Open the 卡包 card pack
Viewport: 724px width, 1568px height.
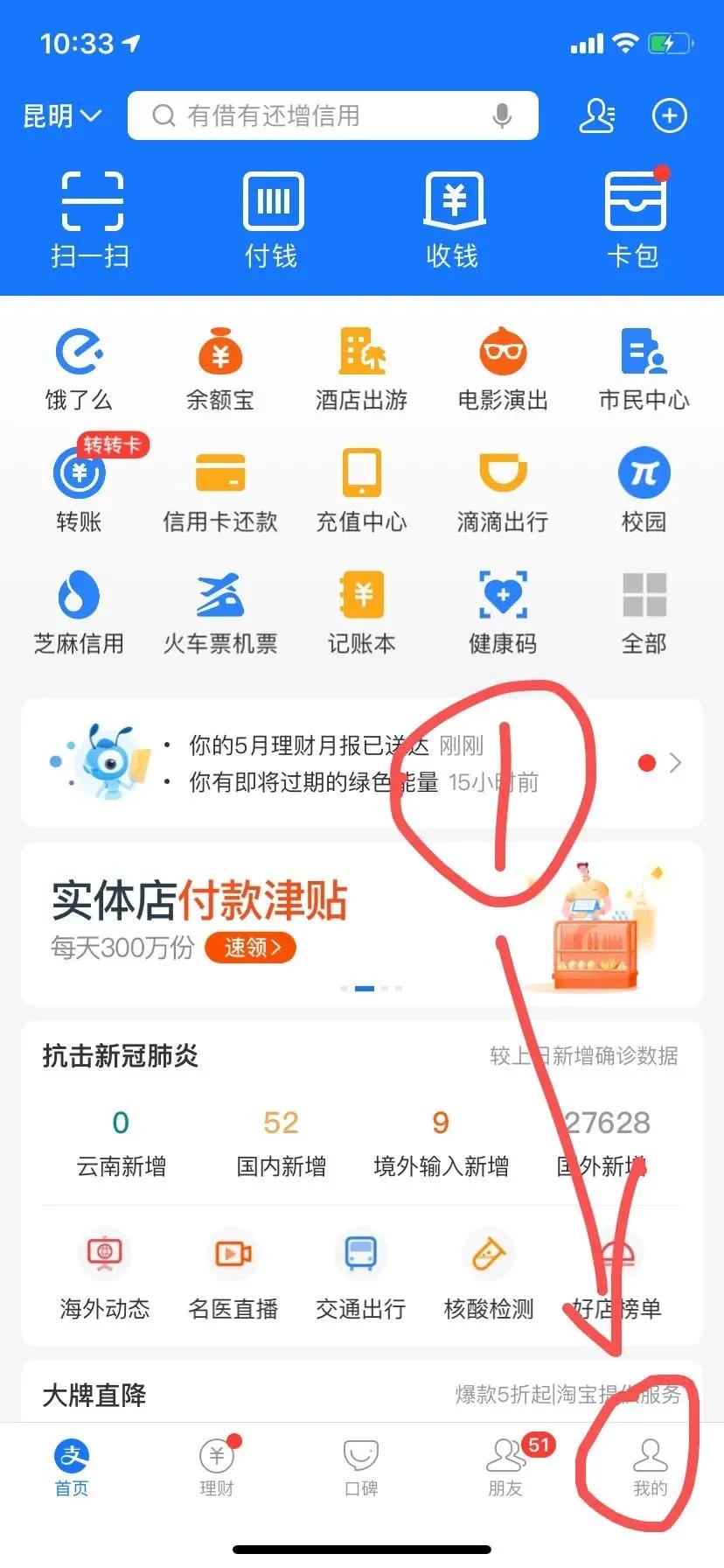634,217
